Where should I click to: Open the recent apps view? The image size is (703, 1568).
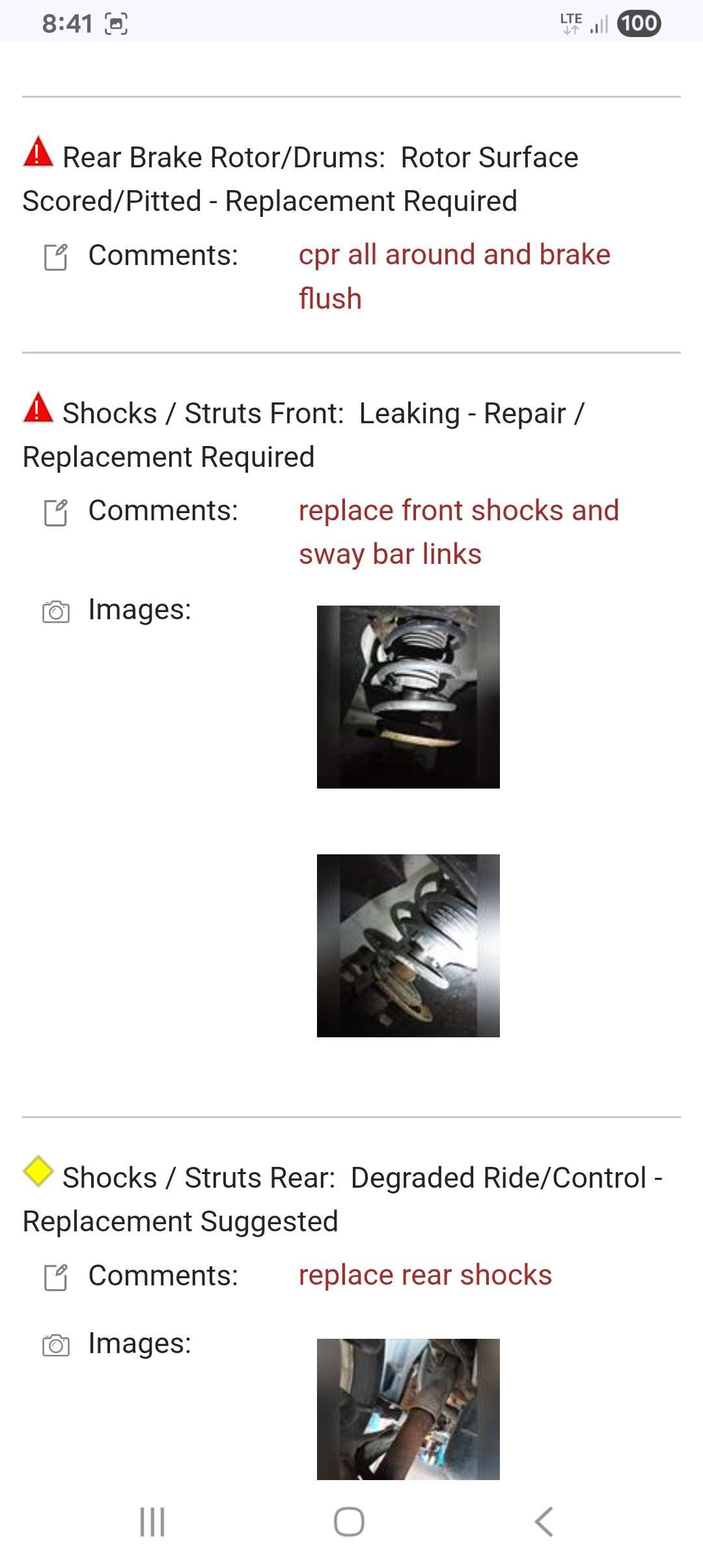pos(152,1522)
